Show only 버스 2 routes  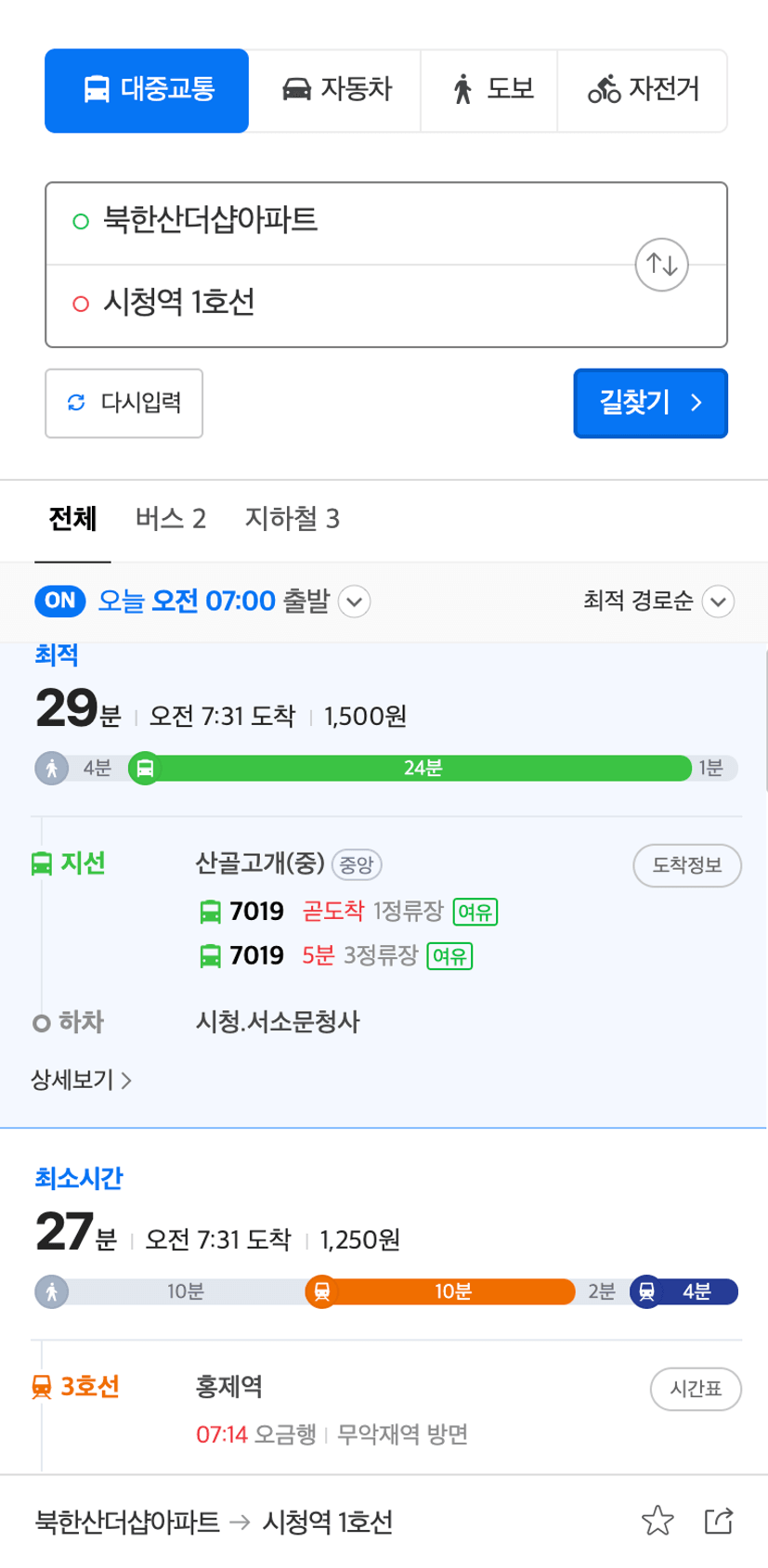coord(171,519)
